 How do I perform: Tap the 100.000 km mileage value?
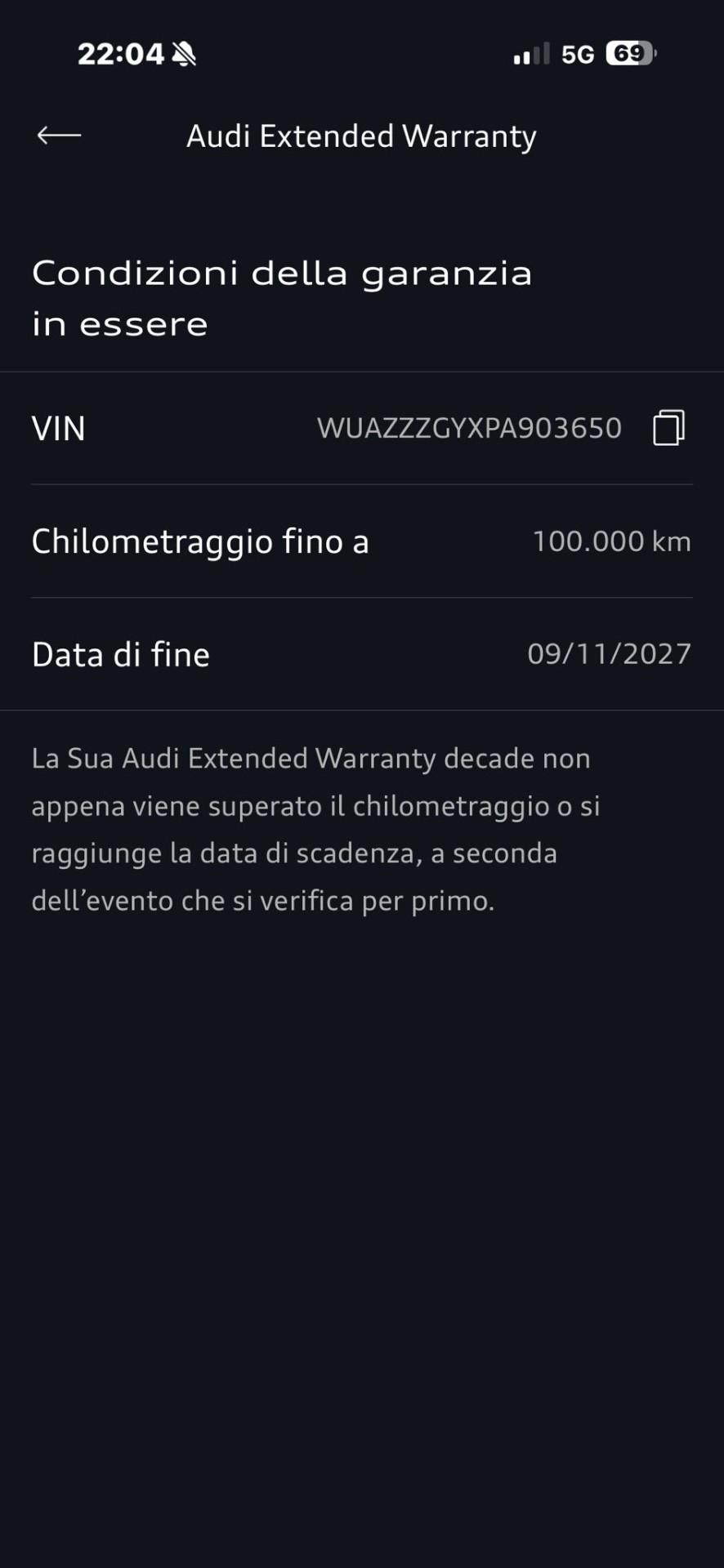(x=610, y=541)
